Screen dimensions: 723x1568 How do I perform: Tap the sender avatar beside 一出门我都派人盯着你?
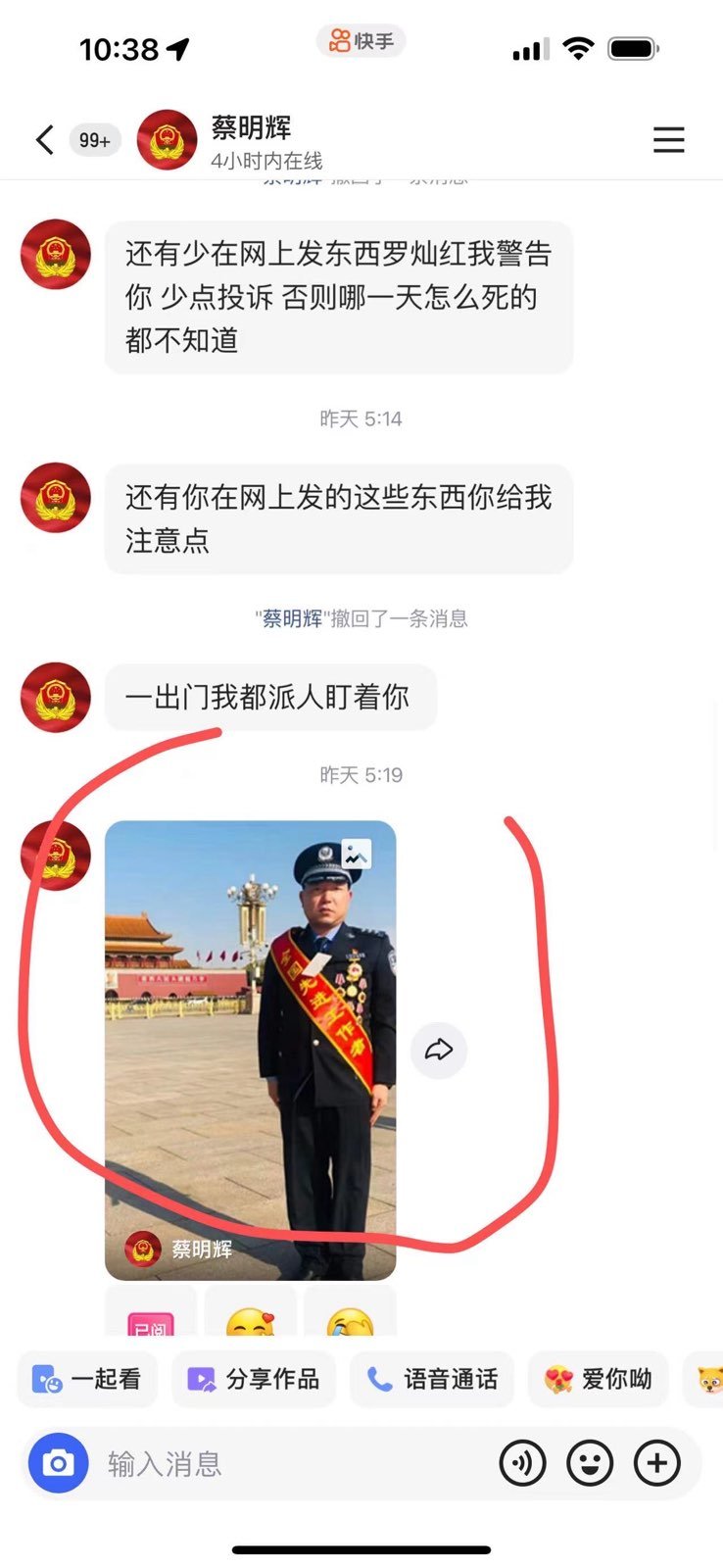click(56, 697)
